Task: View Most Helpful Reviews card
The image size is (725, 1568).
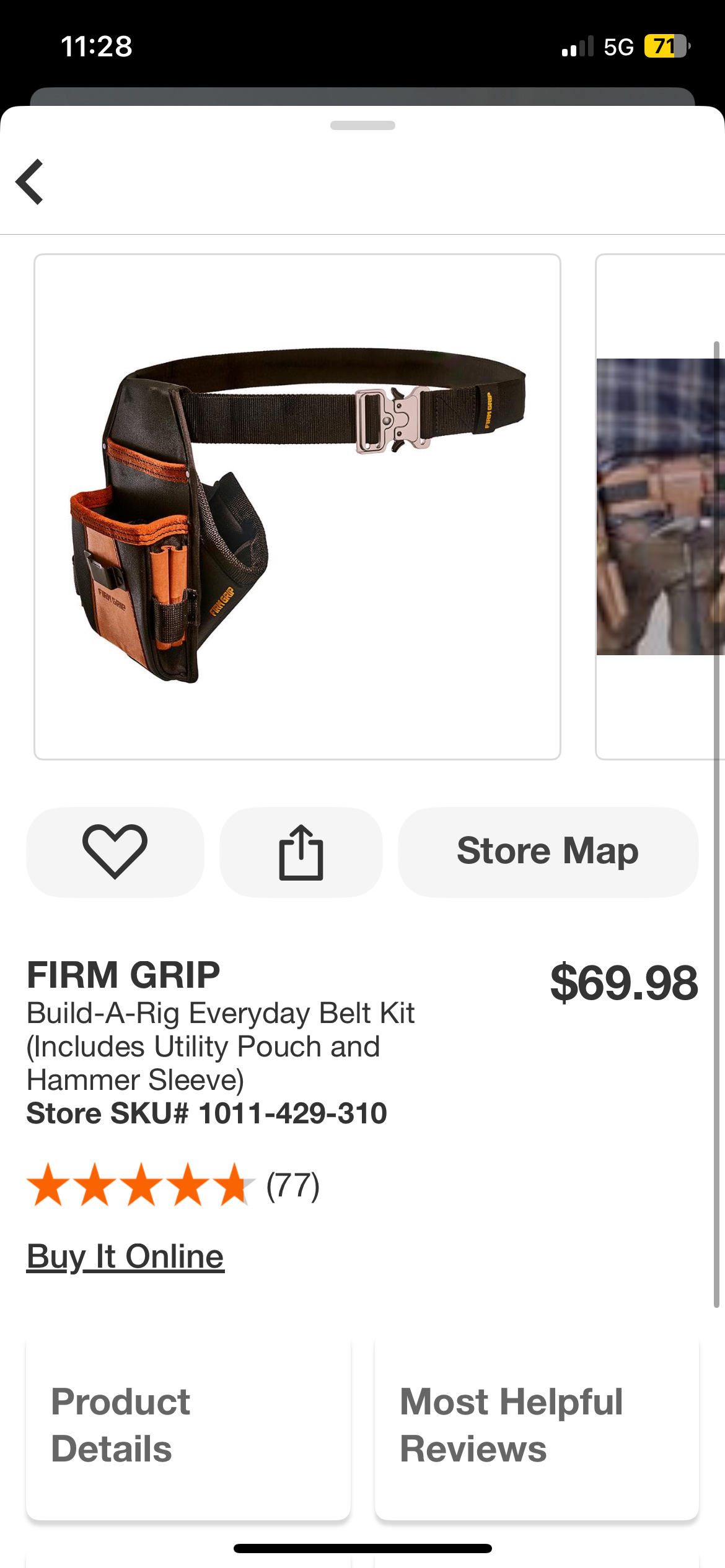Action: [x=537, y=1426]
